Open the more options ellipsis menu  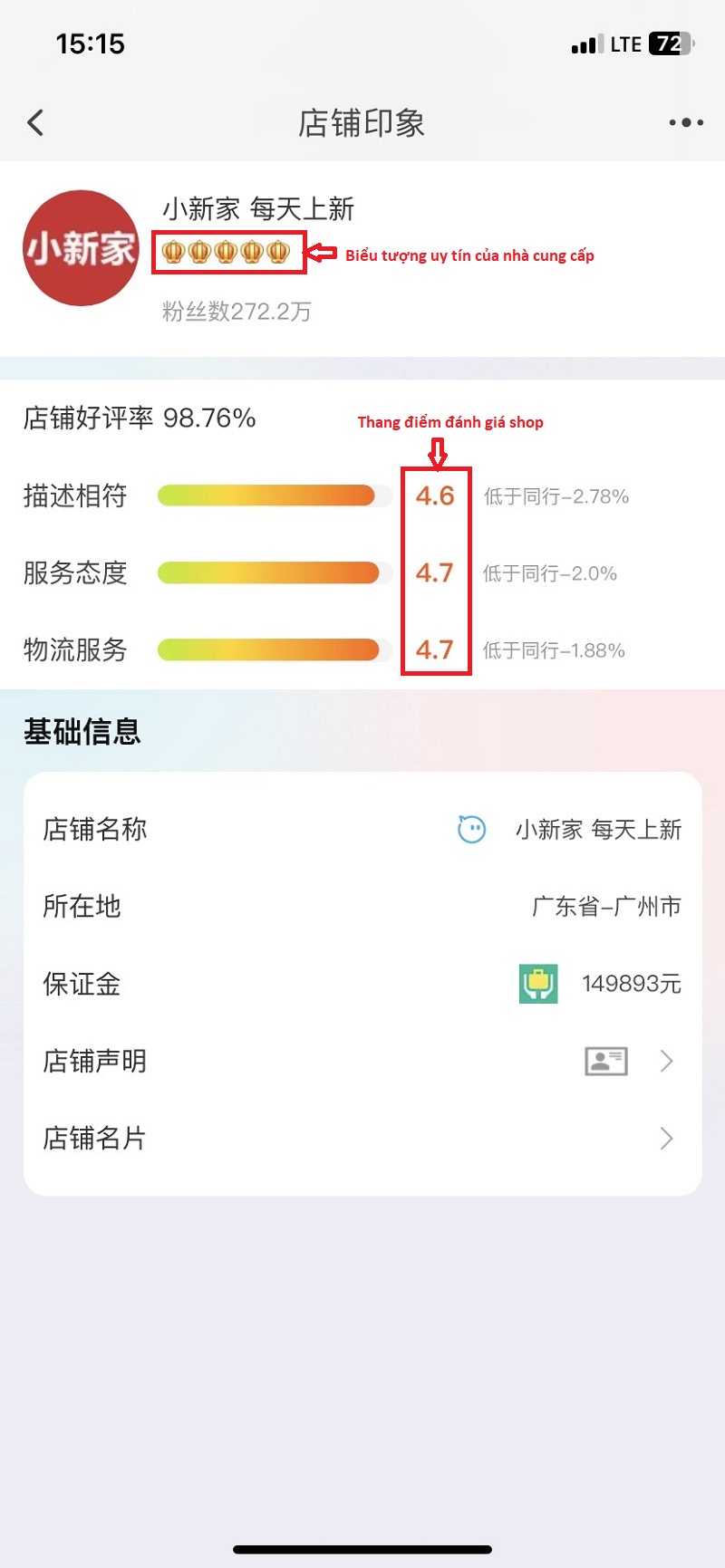click(686, 122)
